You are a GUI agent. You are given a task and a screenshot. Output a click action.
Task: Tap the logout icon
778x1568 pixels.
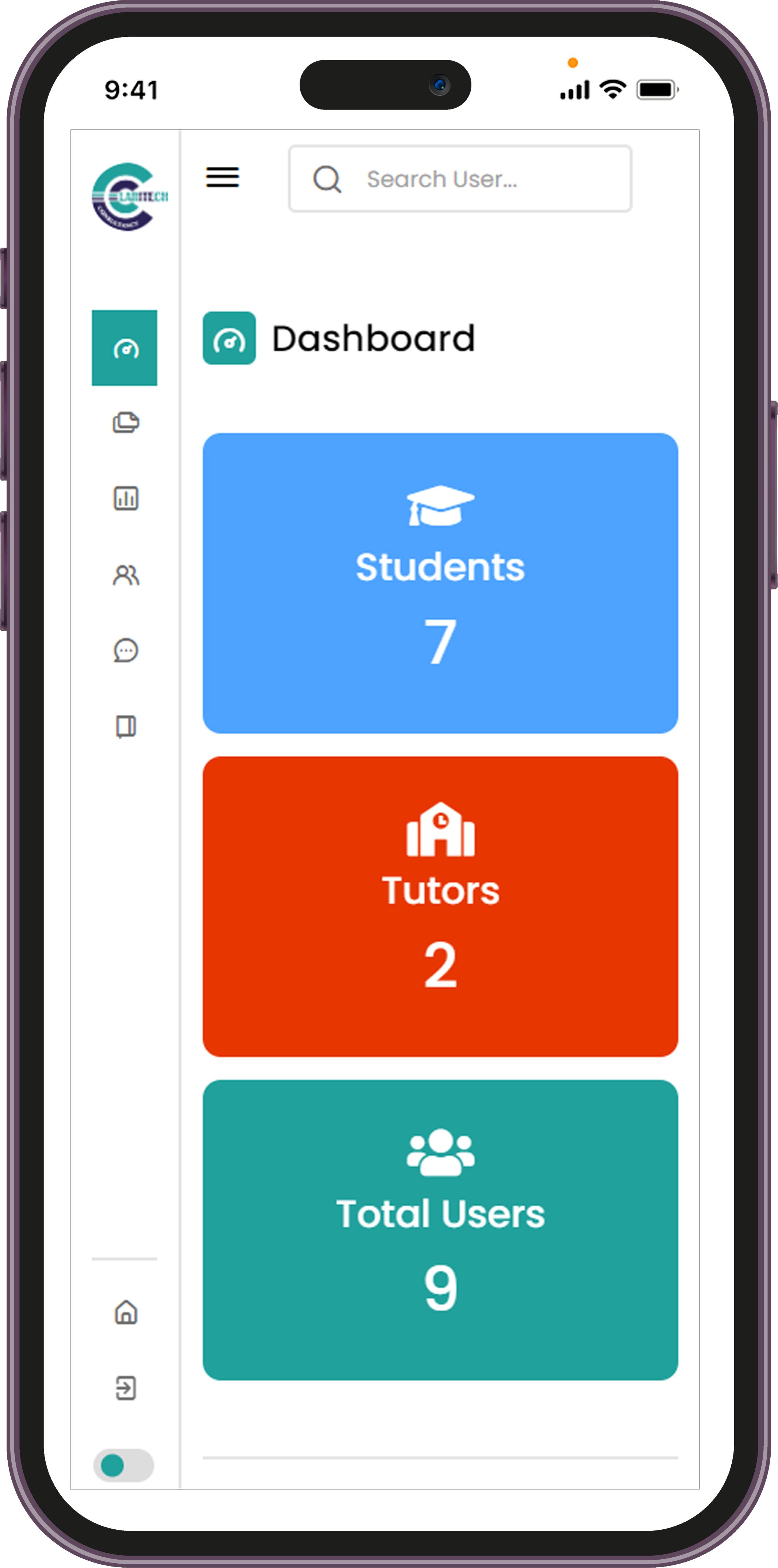pos(125,1388)
